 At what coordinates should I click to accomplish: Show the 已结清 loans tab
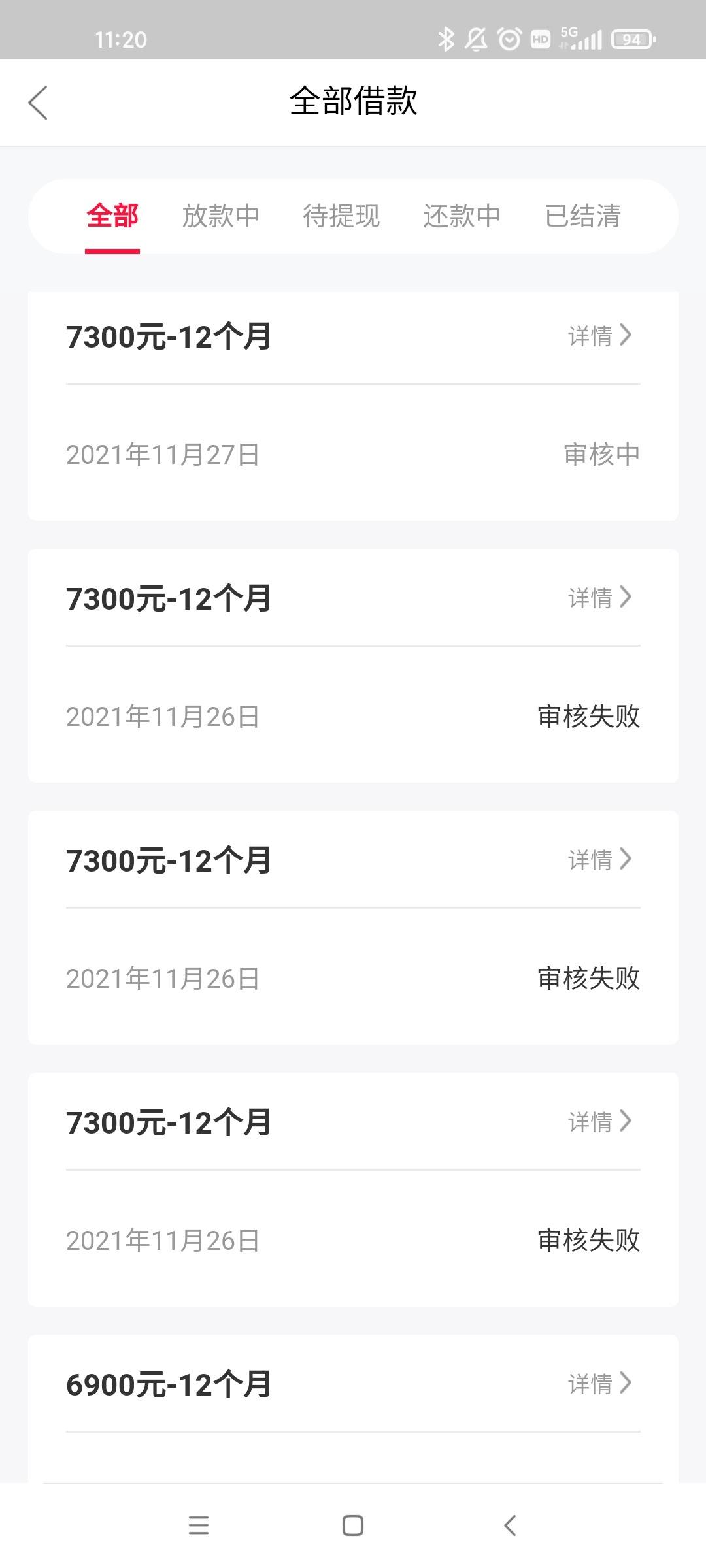[x=582, y=216]
